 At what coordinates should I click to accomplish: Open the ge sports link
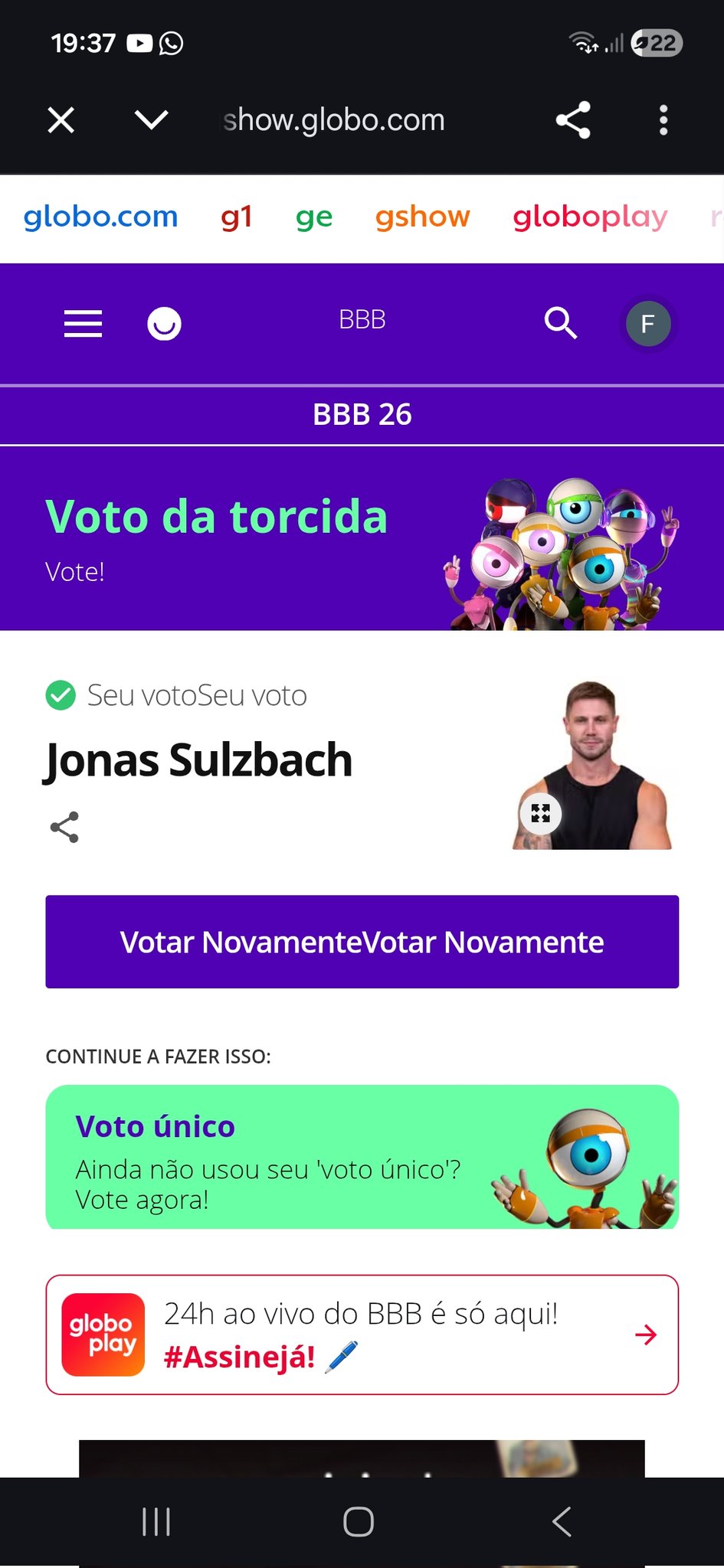(314, 217)
